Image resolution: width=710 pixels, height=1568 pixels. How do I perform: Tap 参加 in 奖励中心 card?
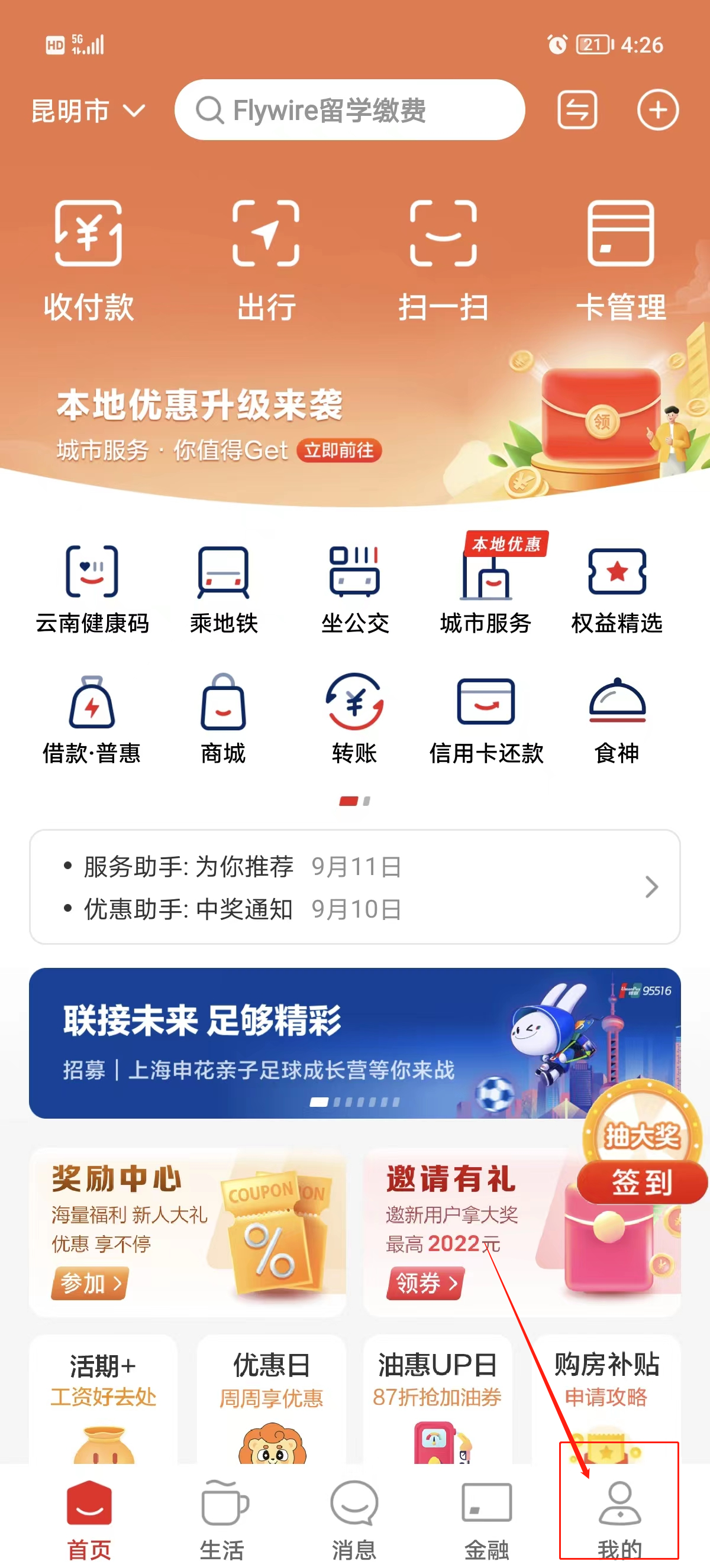(89, 1283)
